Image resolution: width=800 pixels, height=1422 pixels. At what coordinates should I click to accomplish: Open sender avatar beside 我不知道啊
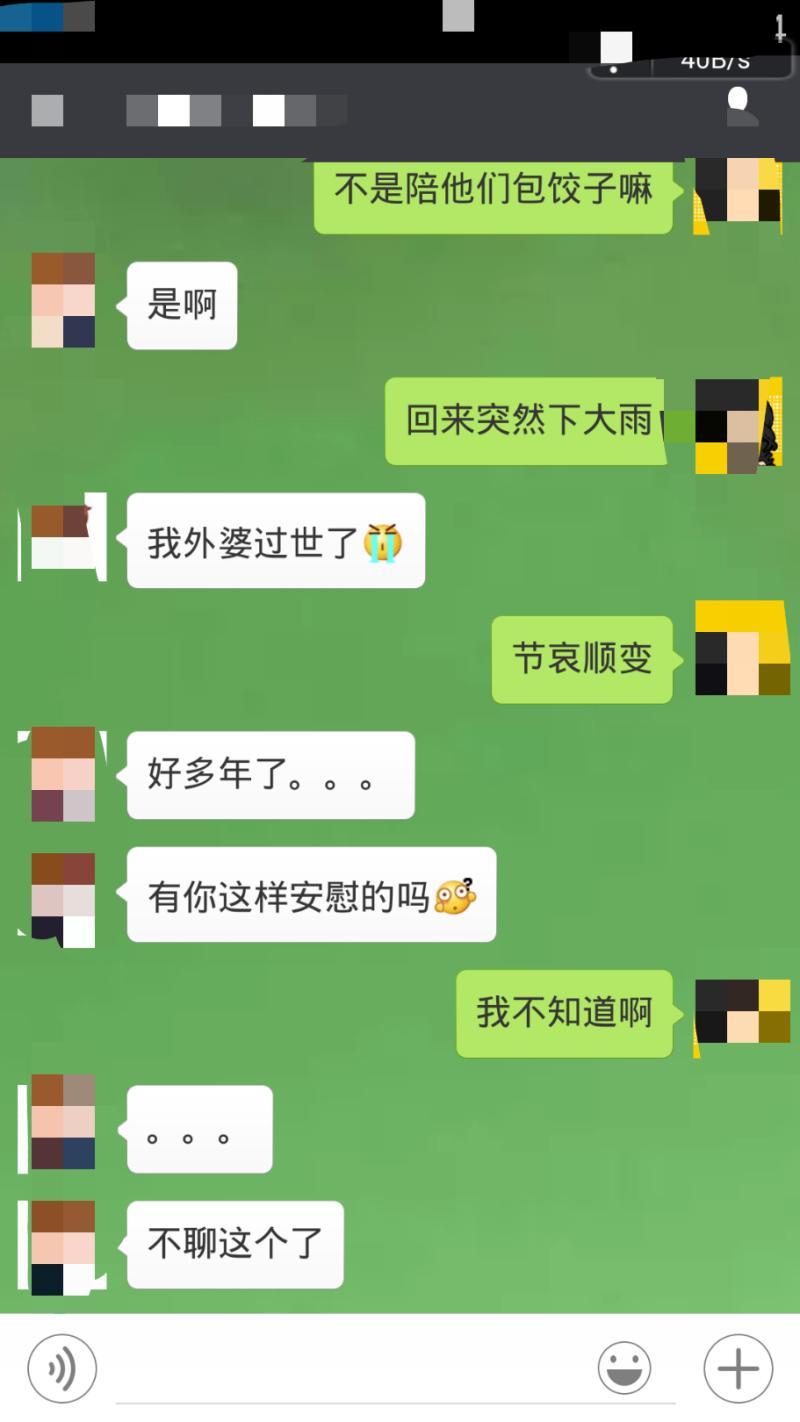[740, 1012]
